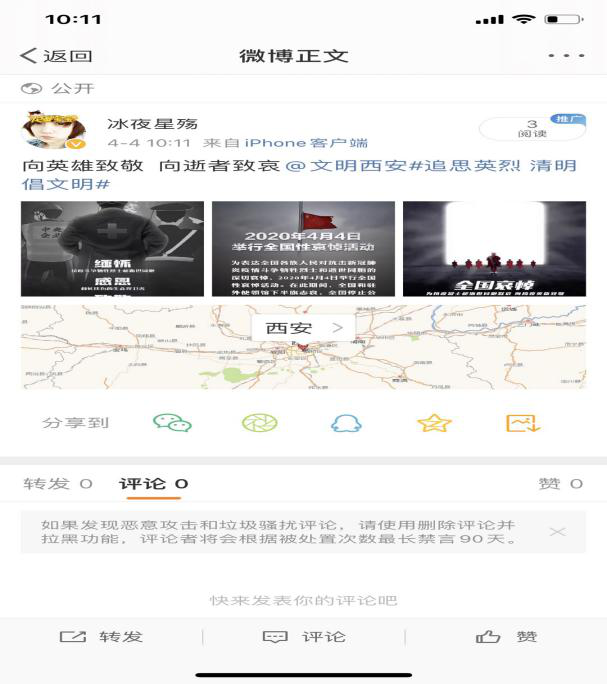
Task: Dismiss the comment moderation notice
Action: click(558, 531)
